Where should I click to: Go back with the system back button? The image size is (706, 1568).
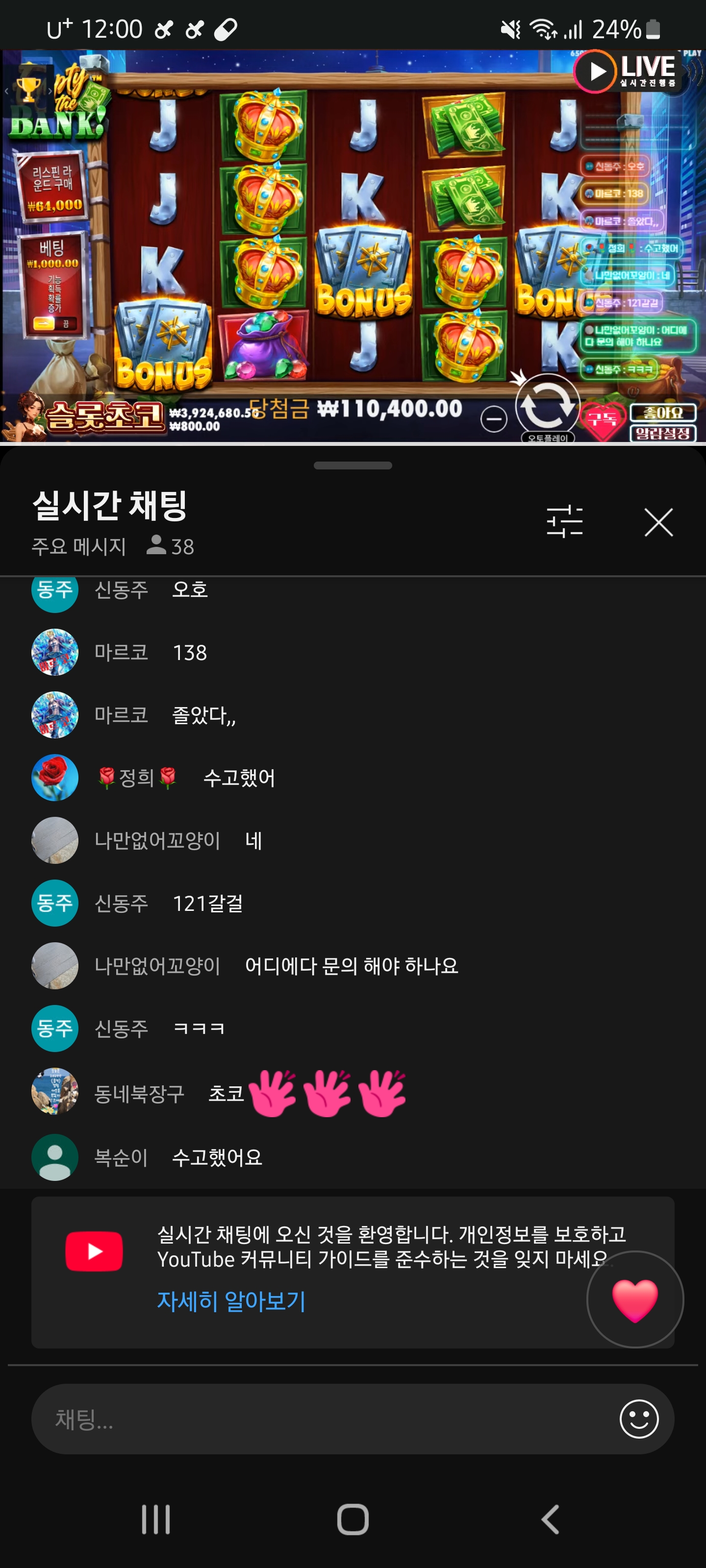(x=550, y=1519)
